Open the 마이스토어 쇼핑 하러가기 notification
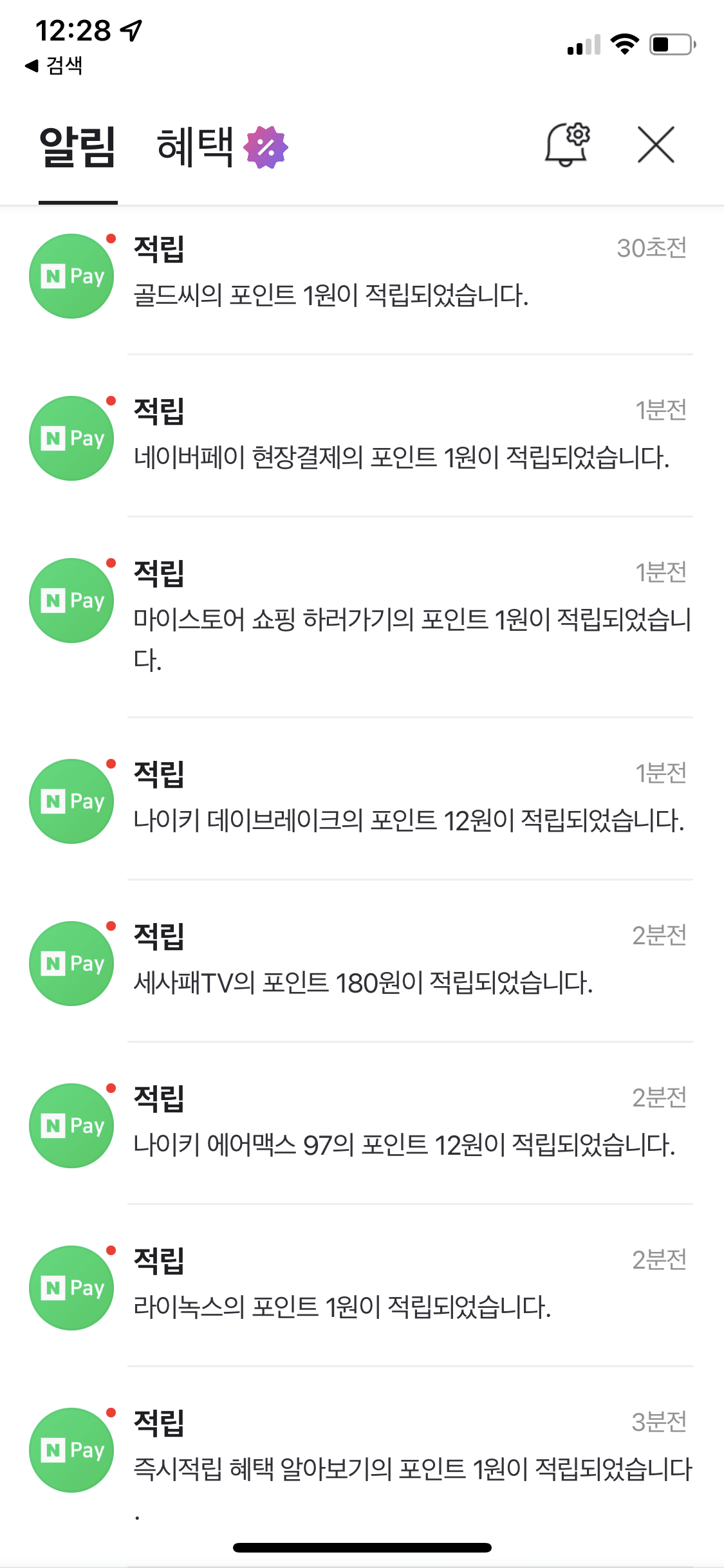724x1568 pixels. tap(362, 617)
